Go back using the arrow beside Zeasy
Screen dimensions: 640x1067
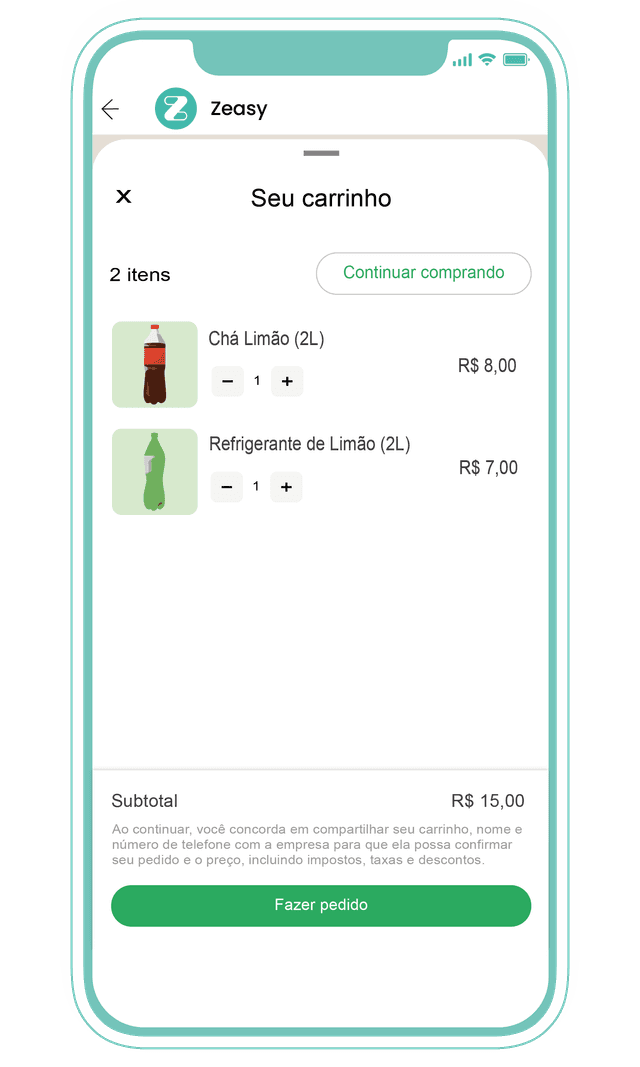pos(110,109)
